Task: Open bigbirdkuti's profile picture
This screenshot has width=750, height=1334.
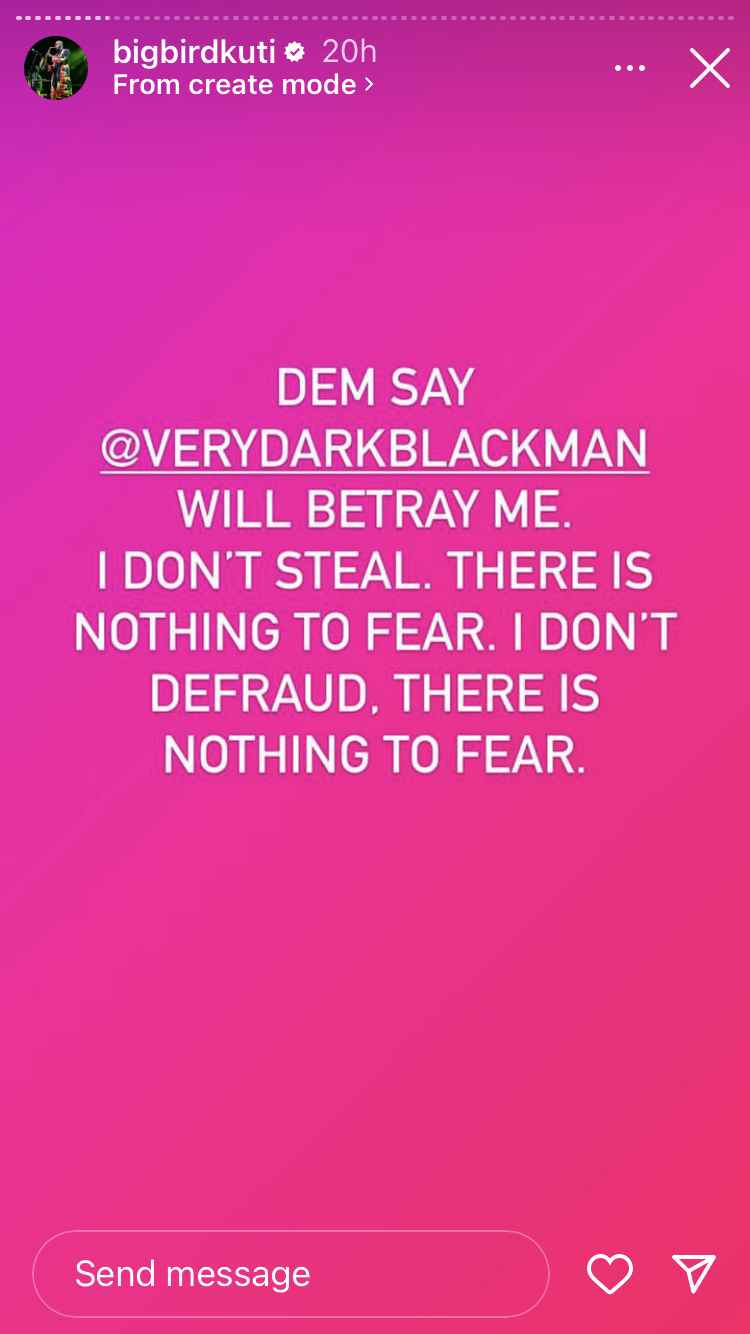Action: coord(56,68)
